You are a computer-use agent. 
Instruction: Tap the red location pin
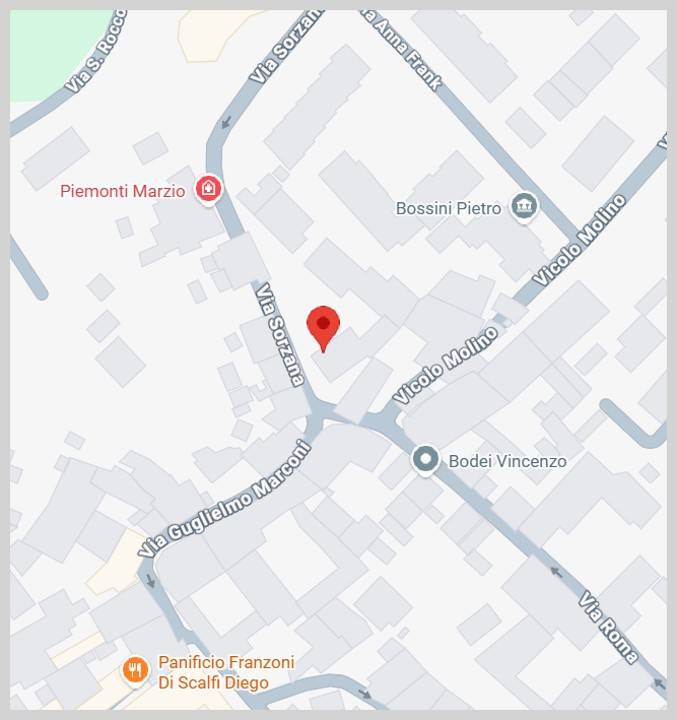(x=323, y=326)
